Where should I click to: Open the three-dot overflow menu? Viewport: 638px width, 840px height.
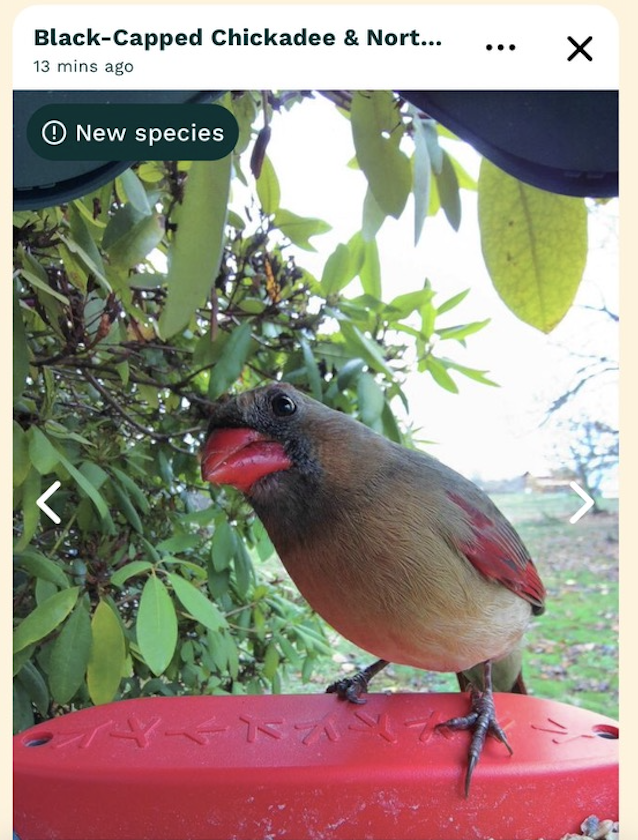tap(500, 48)
